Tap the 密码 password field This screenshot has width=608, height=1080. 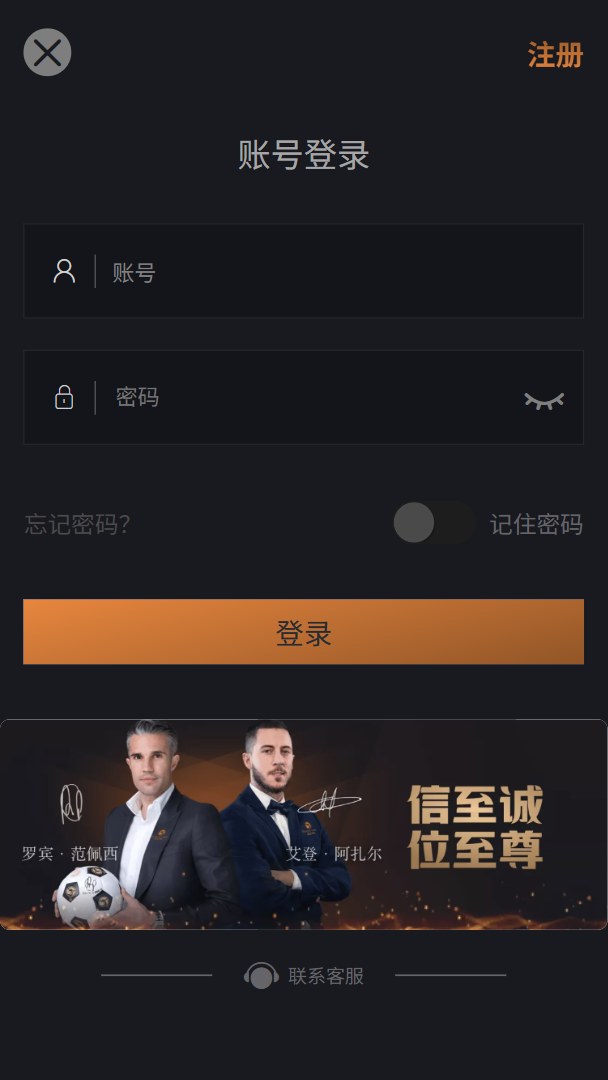pos(310,398)
